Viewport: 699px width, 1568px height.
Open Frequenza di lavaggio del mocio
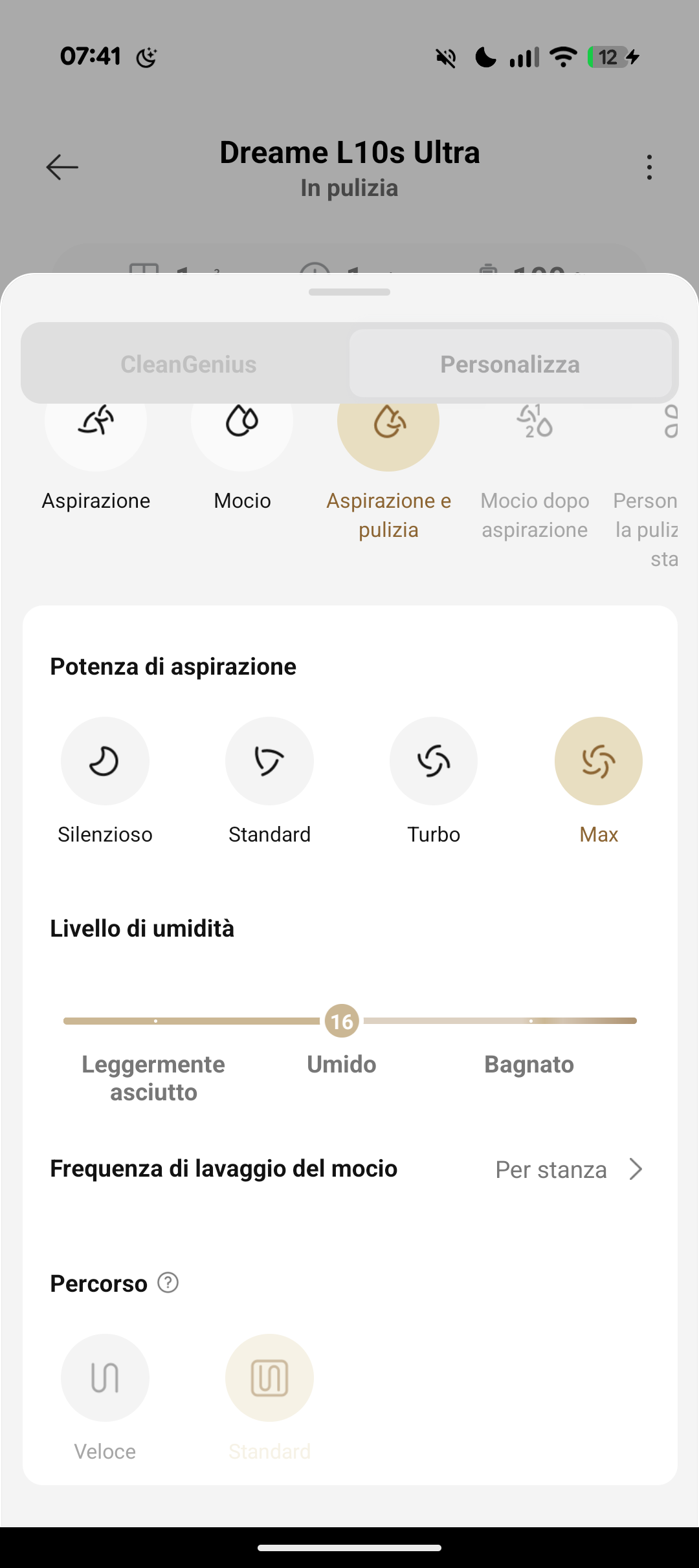(x=349, y=1170)
